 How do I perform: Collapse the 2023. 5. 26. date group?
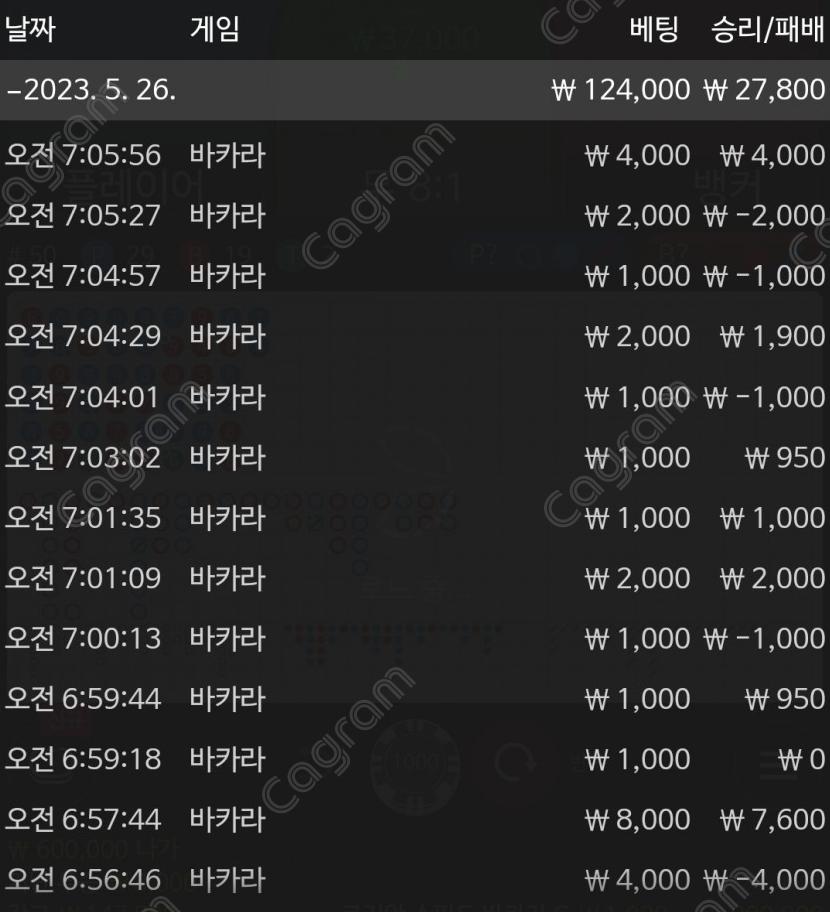tap(90, 90)
